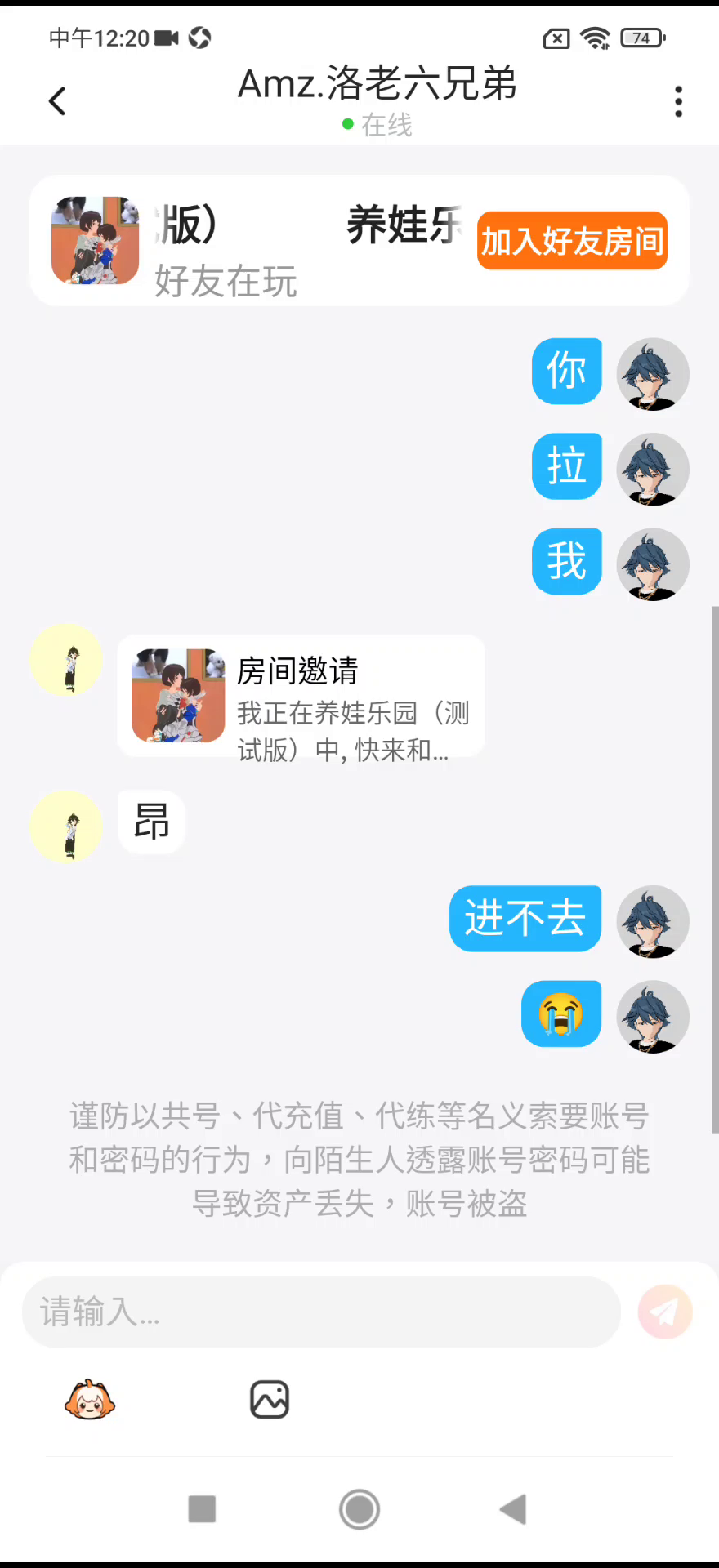Attach a picture from the gallery
The width and height of the screenshot is (719, 1568).
point(270,1401)
